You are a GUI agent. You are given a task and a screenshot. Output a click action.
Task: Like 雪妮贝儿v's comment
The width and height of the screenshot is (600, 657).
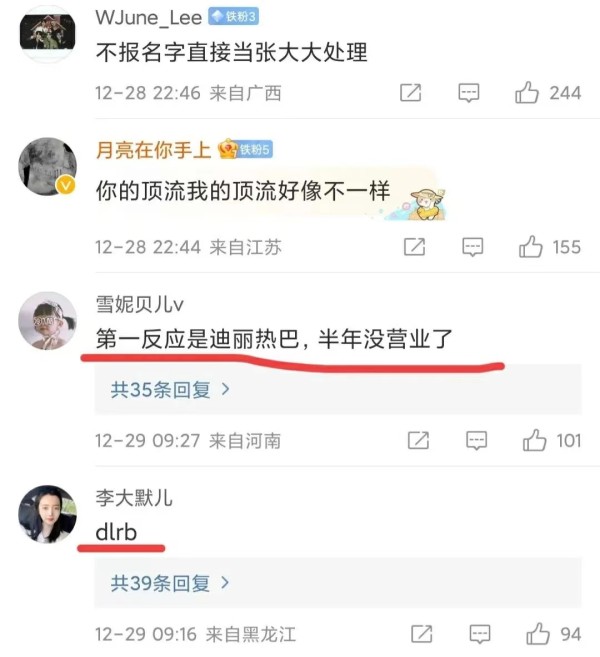point(535,440)
